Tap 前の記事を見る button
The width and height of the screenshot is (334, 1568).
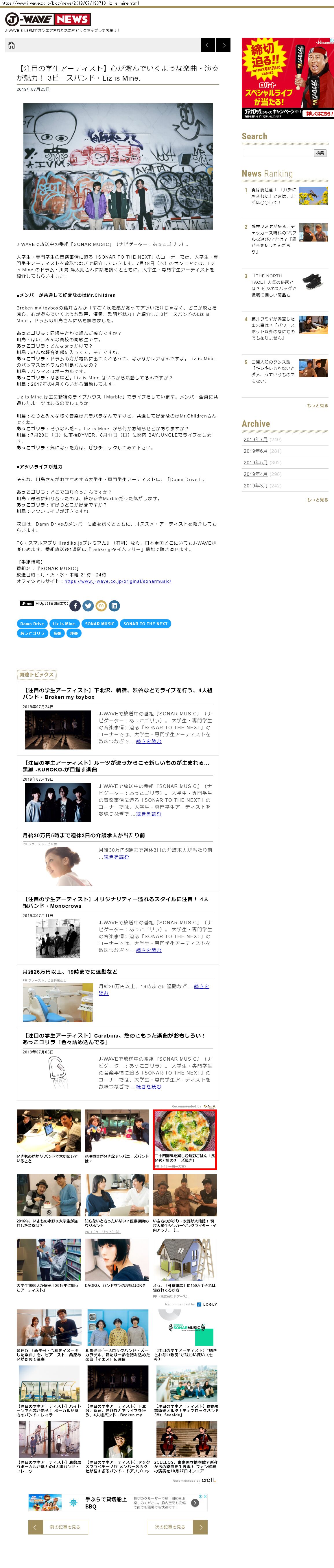[x=58, y=1527]
